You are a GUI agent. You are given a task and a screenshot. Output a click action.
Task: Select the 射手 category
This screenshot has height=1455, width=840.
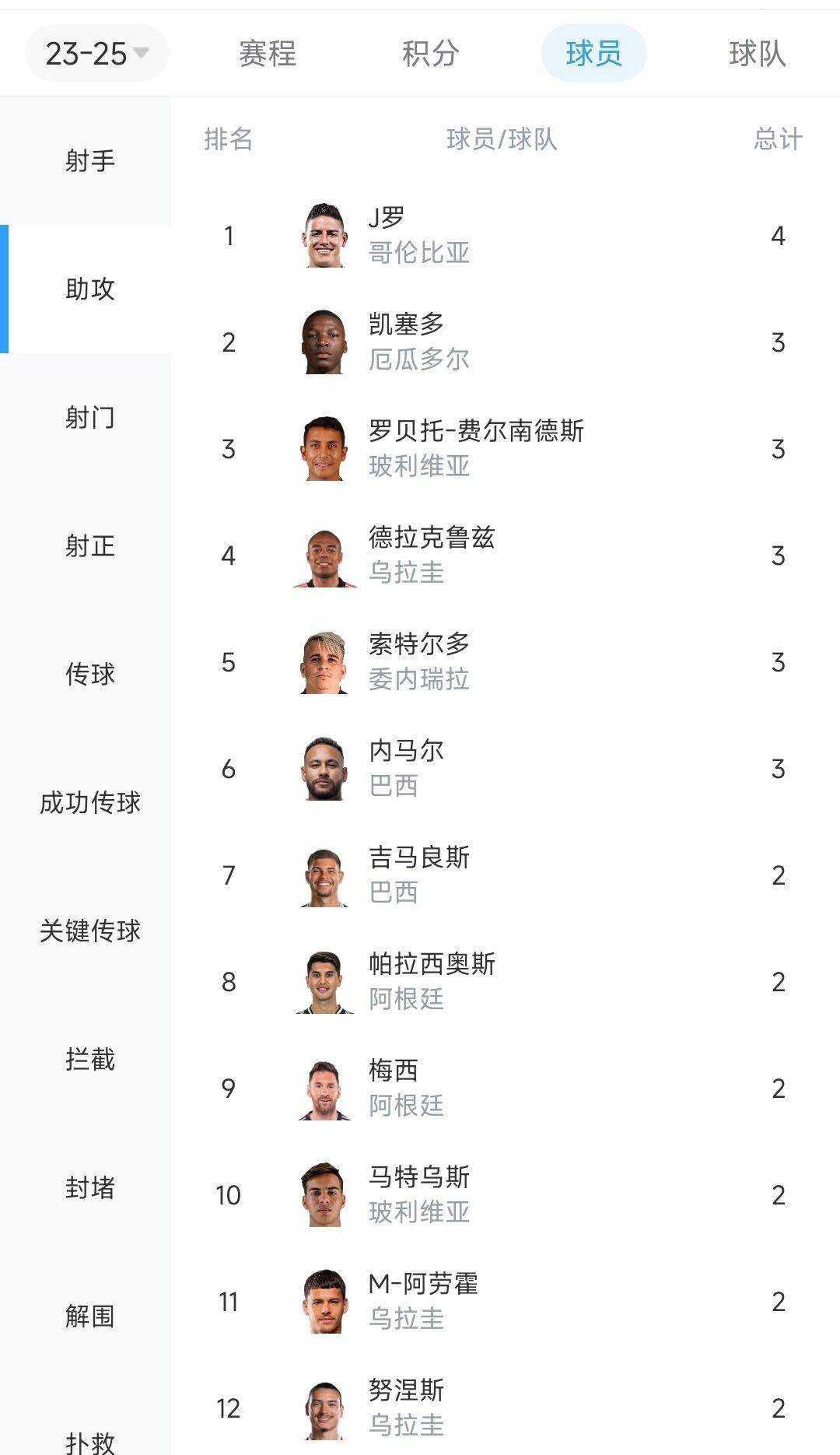click(x=89, y=161)
